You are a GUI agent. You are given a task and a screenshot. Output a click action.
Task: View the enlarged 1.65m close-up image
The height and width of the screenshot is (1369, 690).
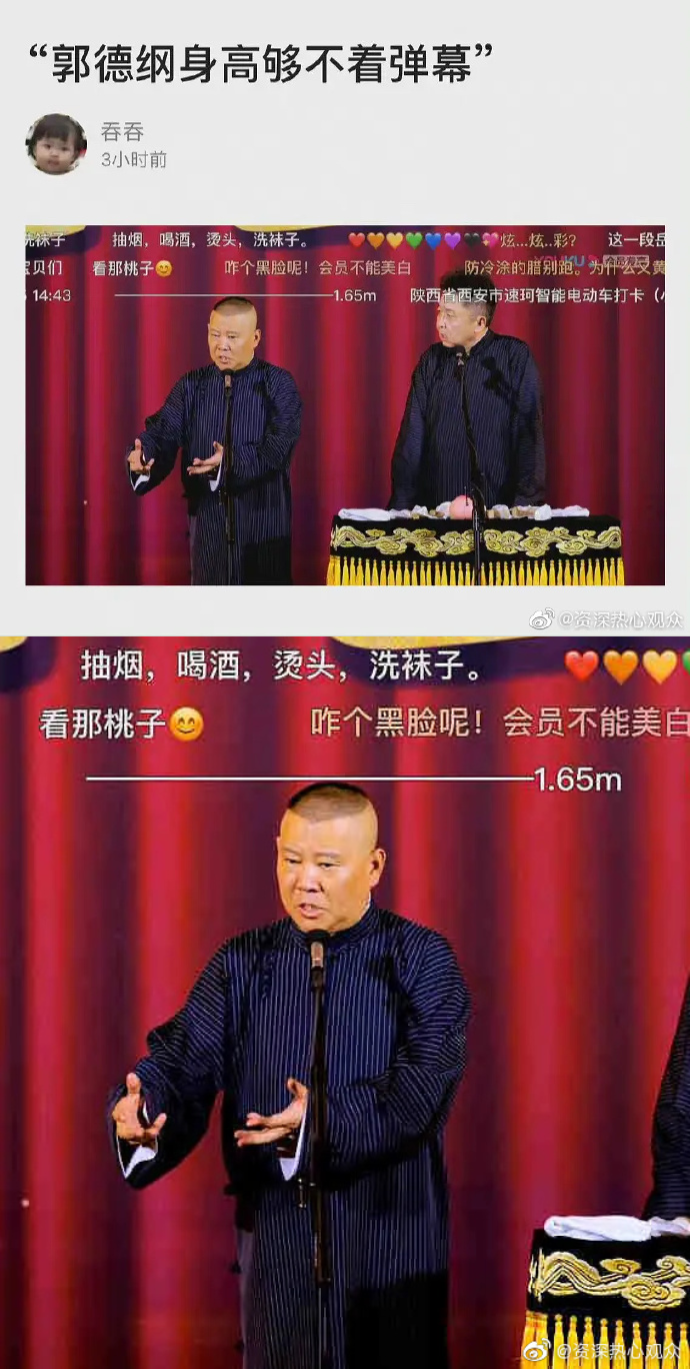tap(345, 1000)
